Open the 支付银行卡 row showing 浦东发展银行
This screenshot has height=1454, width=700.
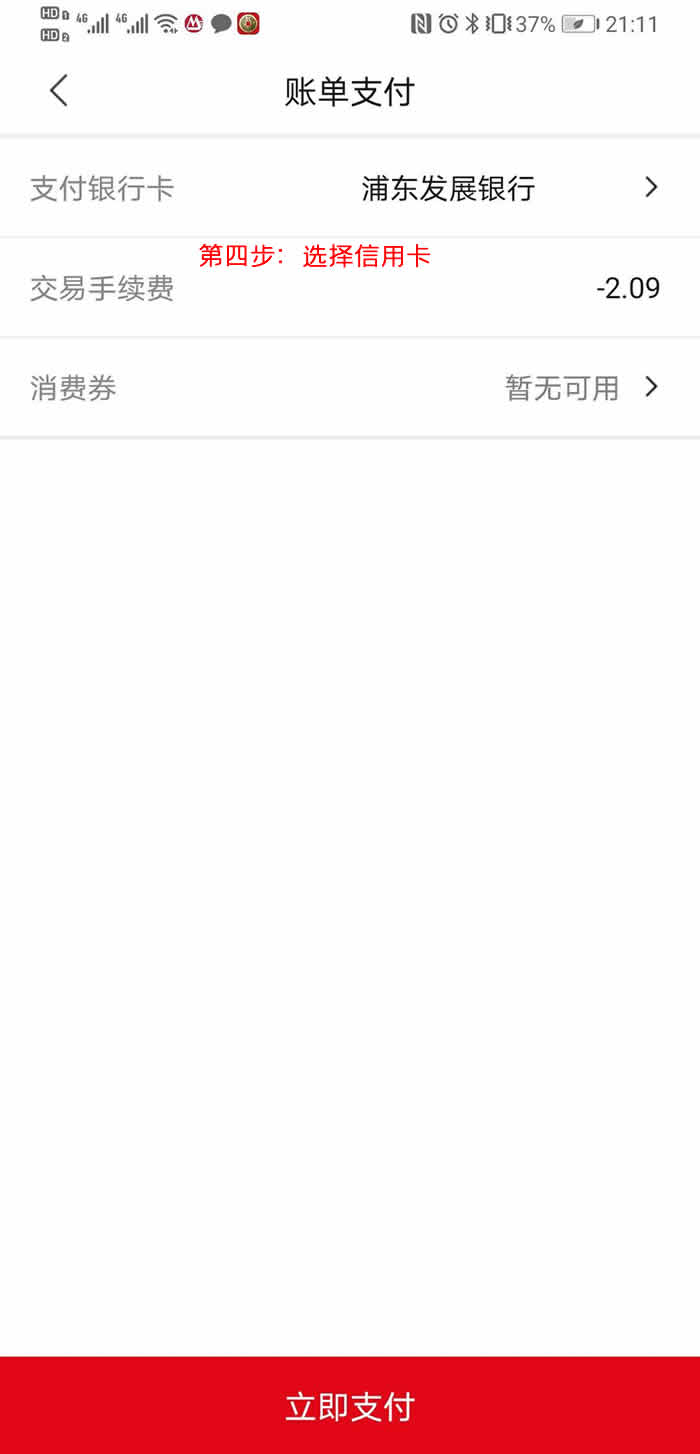pyautogui.click(x=350, y=188)
